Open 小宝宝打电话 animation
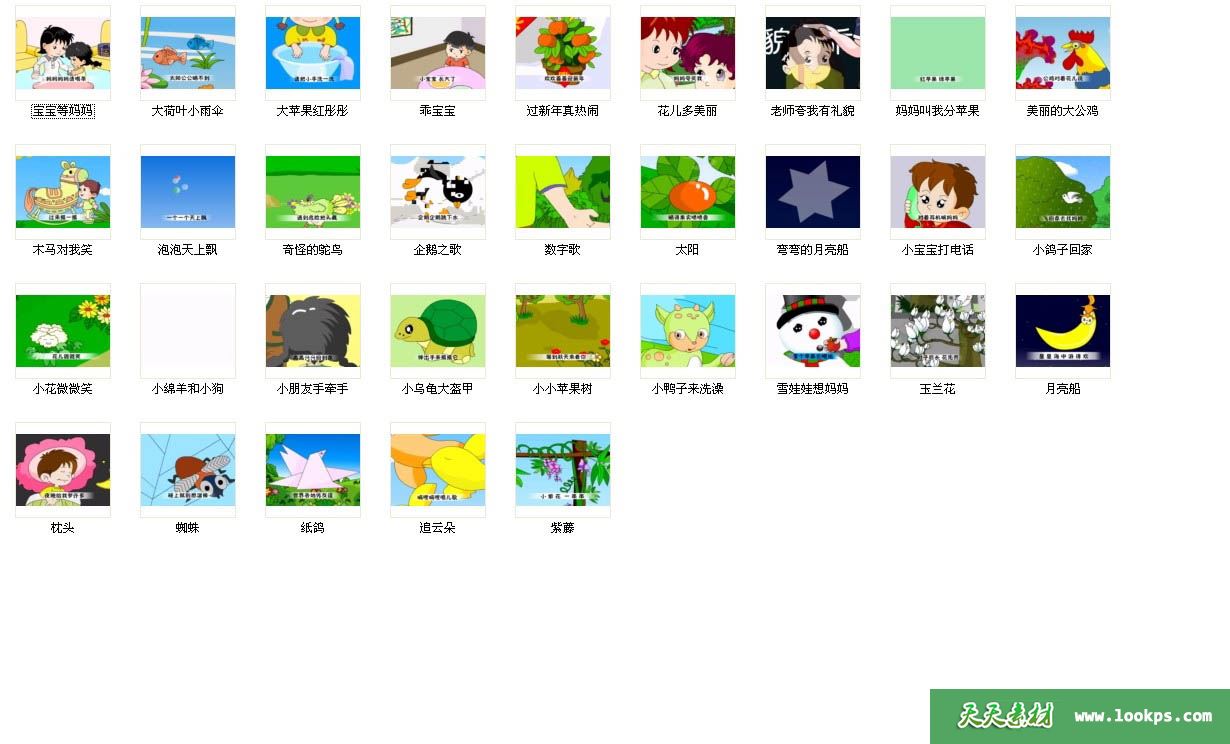This screenshot has width=1230, height=744. coord(937,192)
